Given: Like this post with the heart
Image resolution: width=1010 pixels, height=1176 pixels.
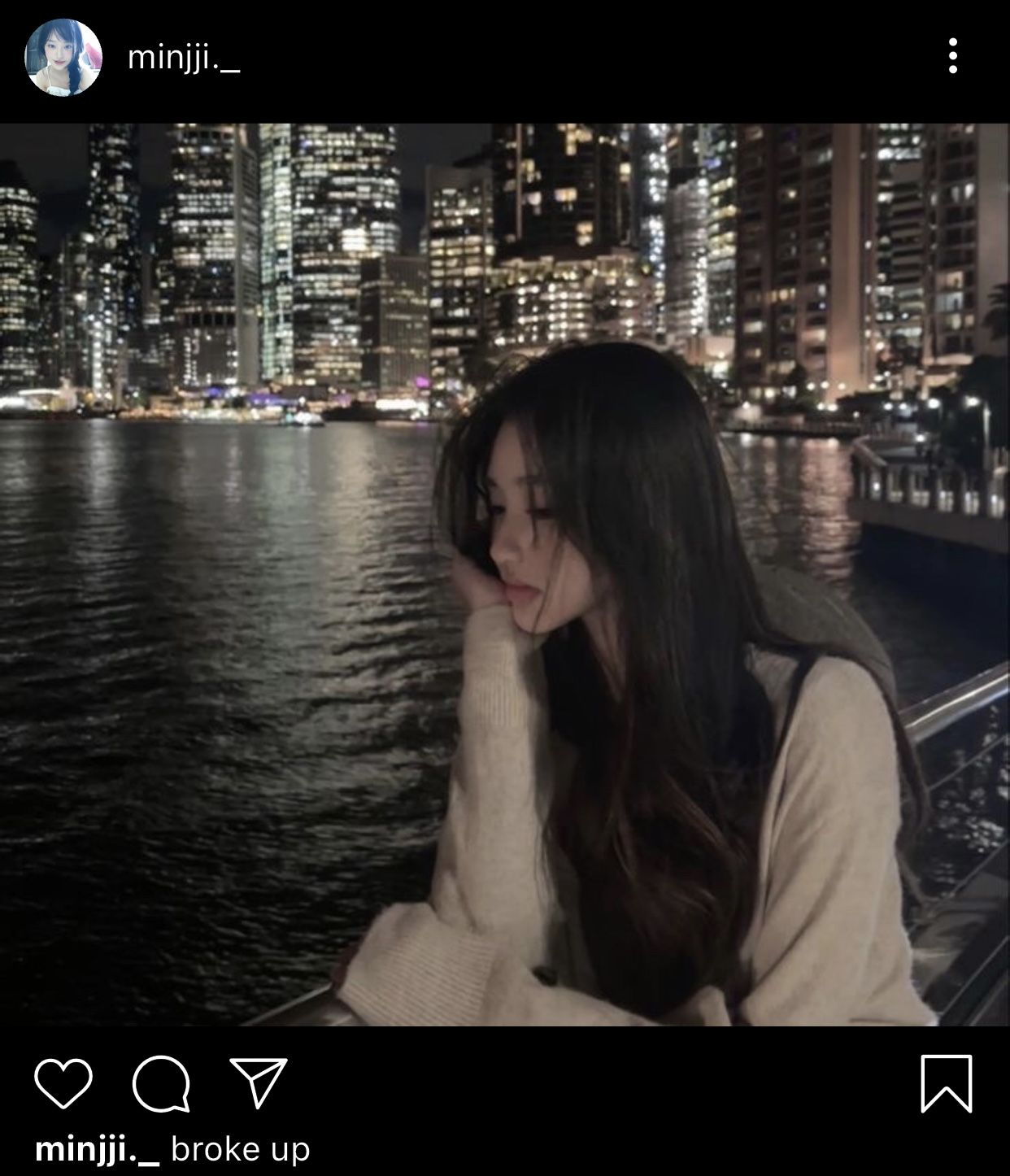Looking at the screenshot, I should (63, 1084).
